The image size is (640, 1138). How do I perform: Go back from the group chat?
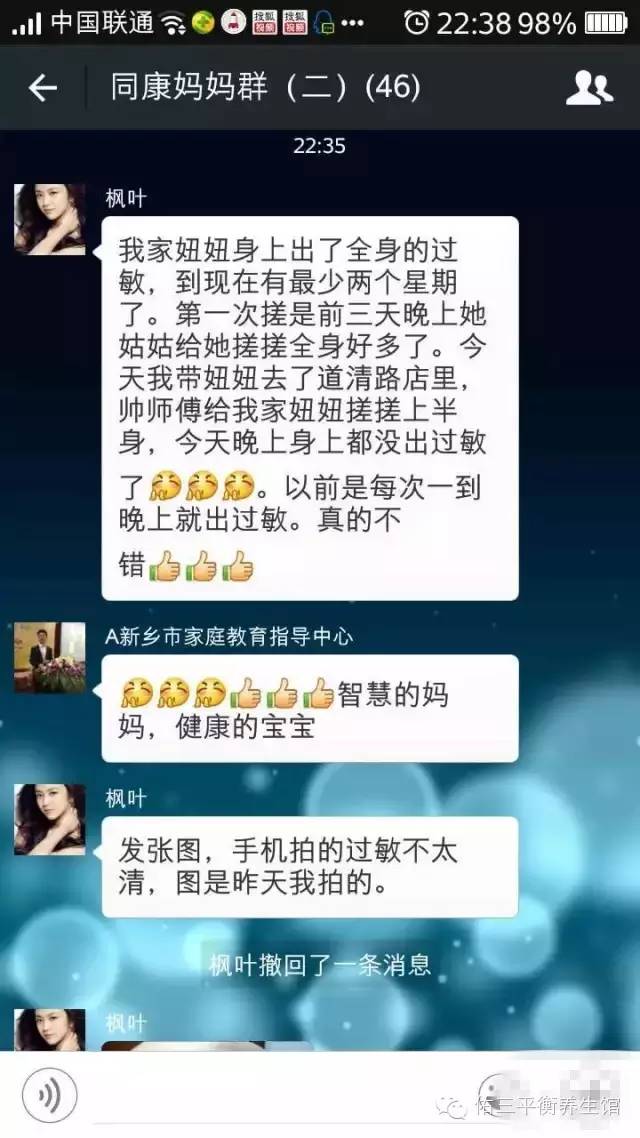pos(42,88)
